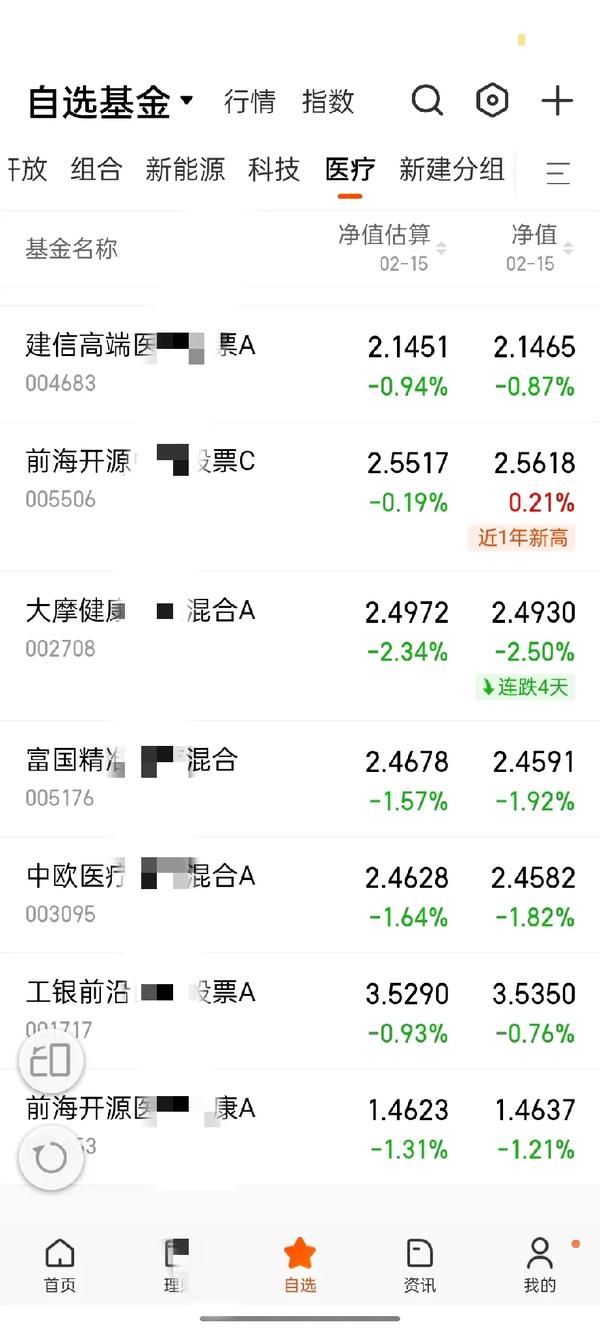Open fund 005506 前海开源 row
The height and width of the screenshot is (1333, 600).
pyautogui.click(x=300, y=496)
